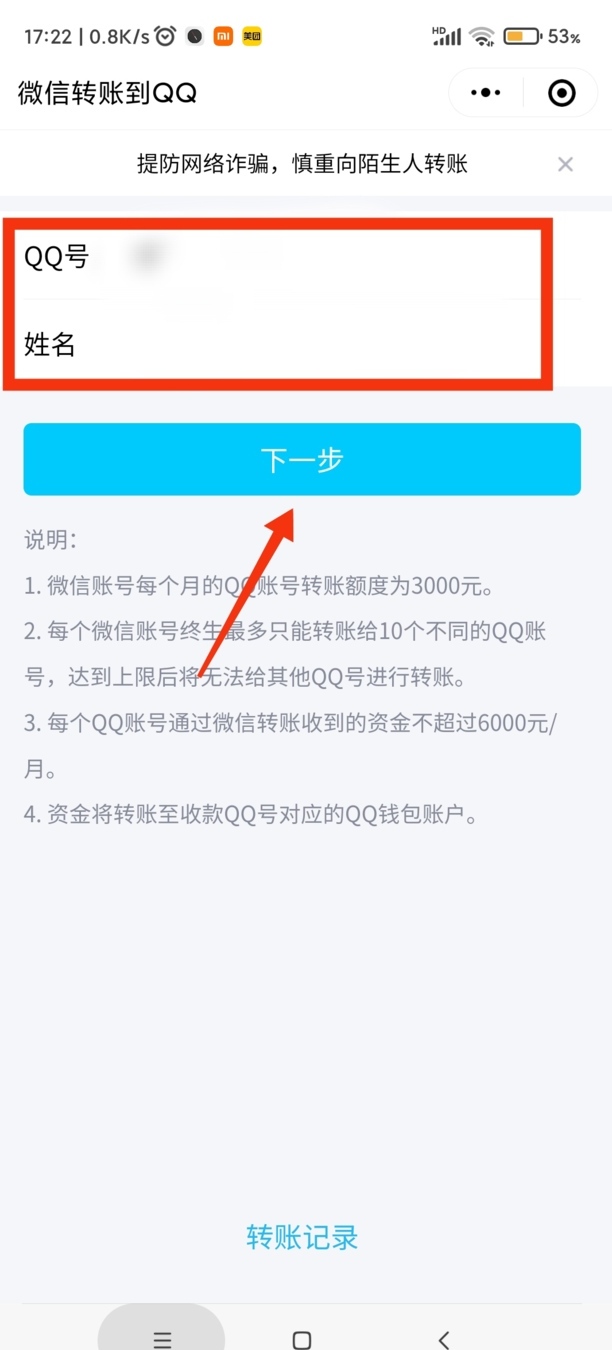Close the mini program with the circle icon
The height and width of the screenshot is (1350, 612).
562,93
